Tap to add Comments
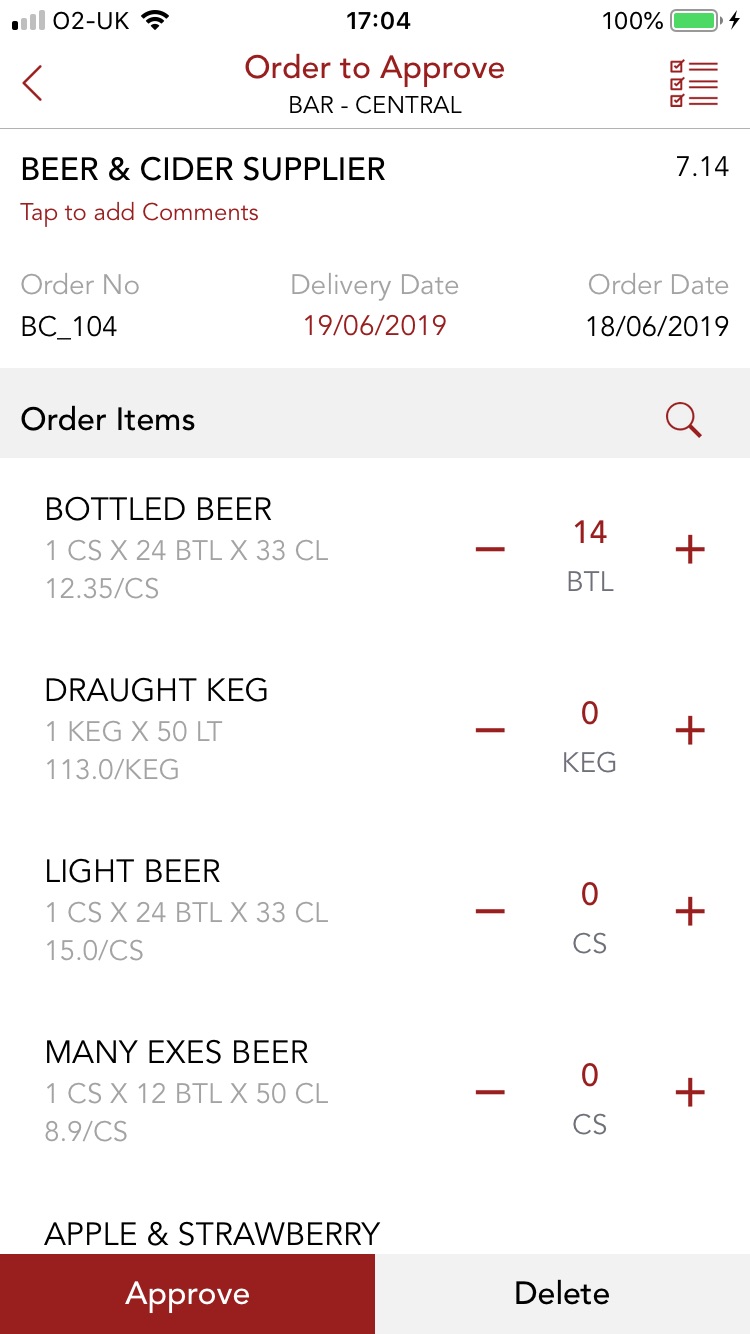 coord(139,212)
